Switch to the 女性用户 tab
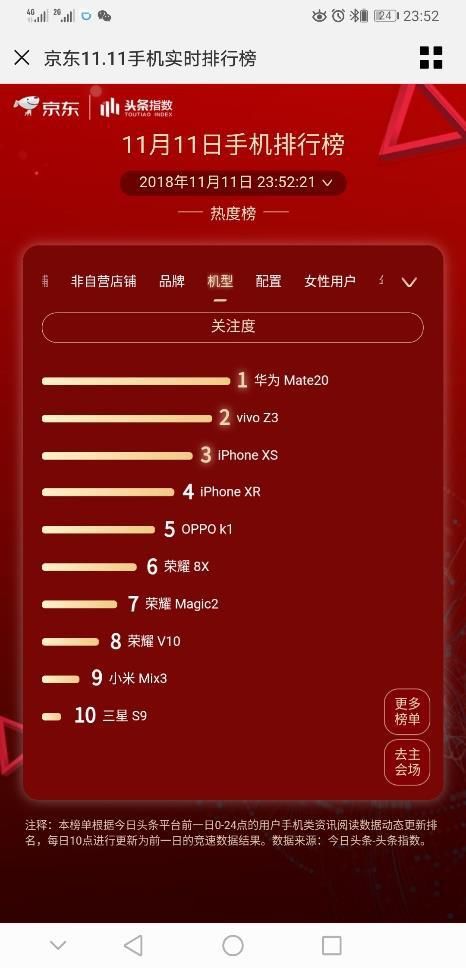 click(x=330, y=282)
